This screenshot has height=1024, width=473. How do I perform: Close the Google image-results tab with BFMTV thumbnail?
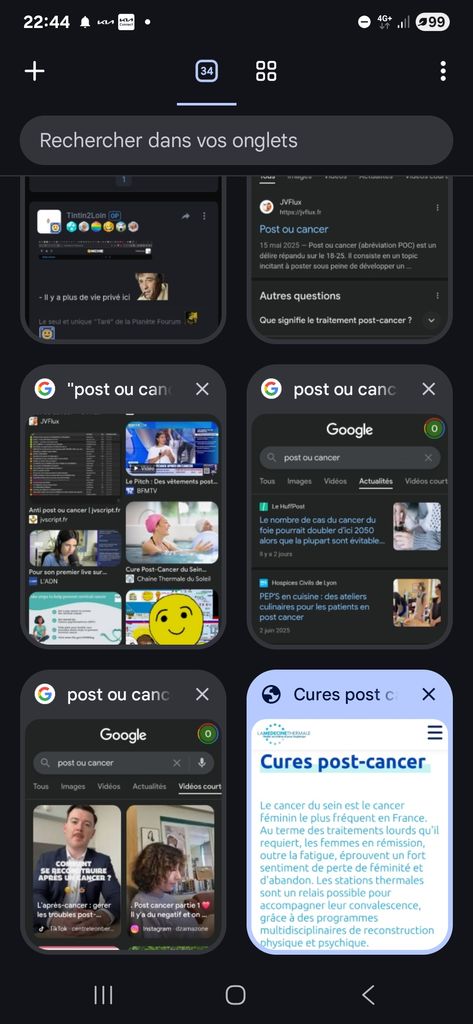click(203, 389)
